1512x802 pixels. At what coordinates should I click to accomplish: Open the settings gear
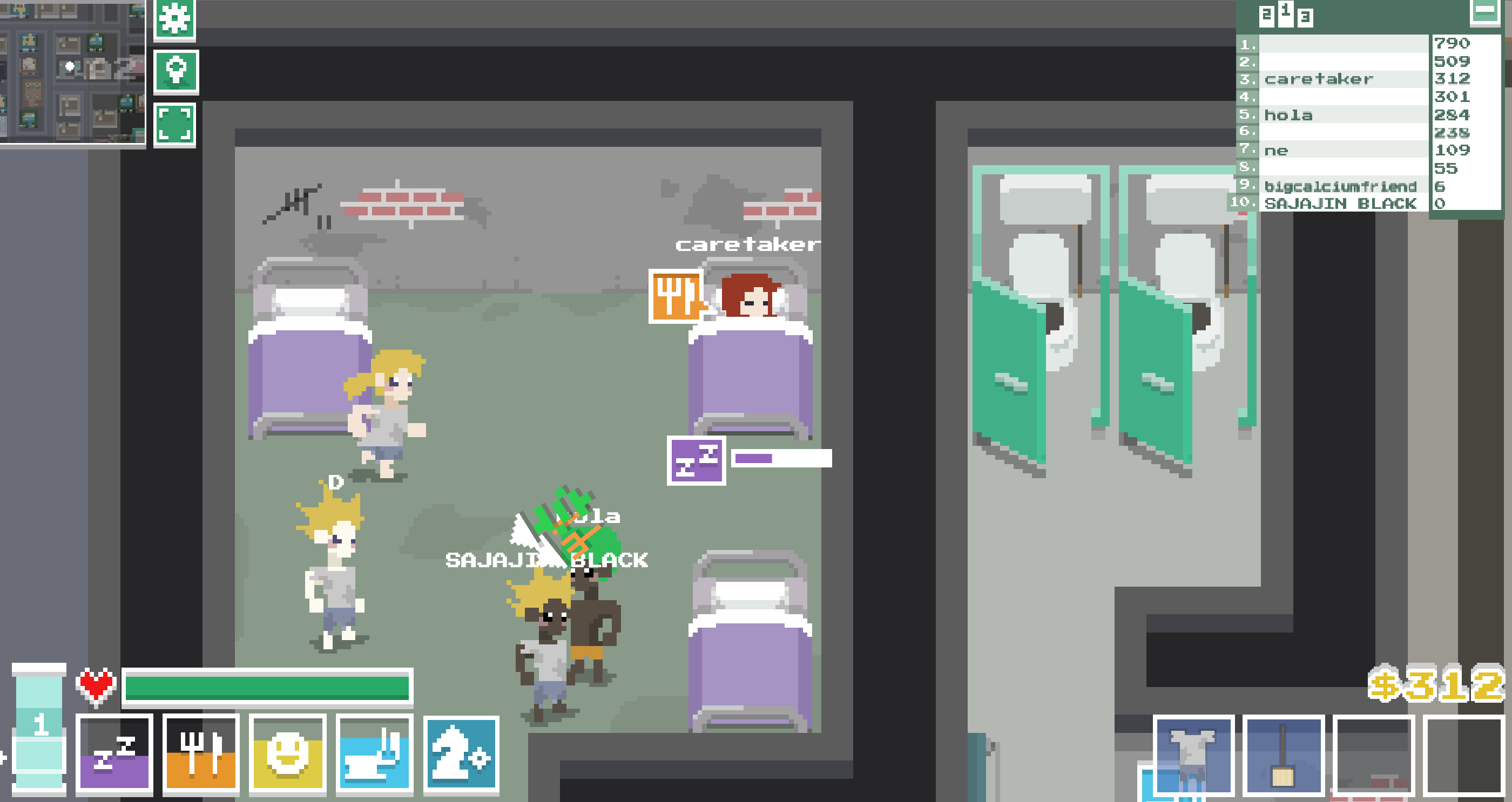point(174,19)
